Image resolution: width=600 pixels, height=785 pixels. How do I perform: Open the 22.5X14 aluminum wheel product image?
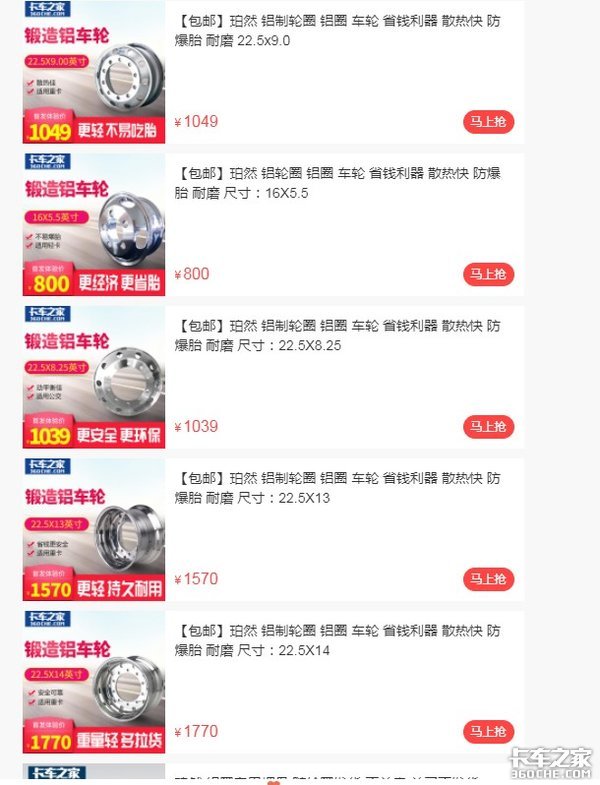click(94, 682)
